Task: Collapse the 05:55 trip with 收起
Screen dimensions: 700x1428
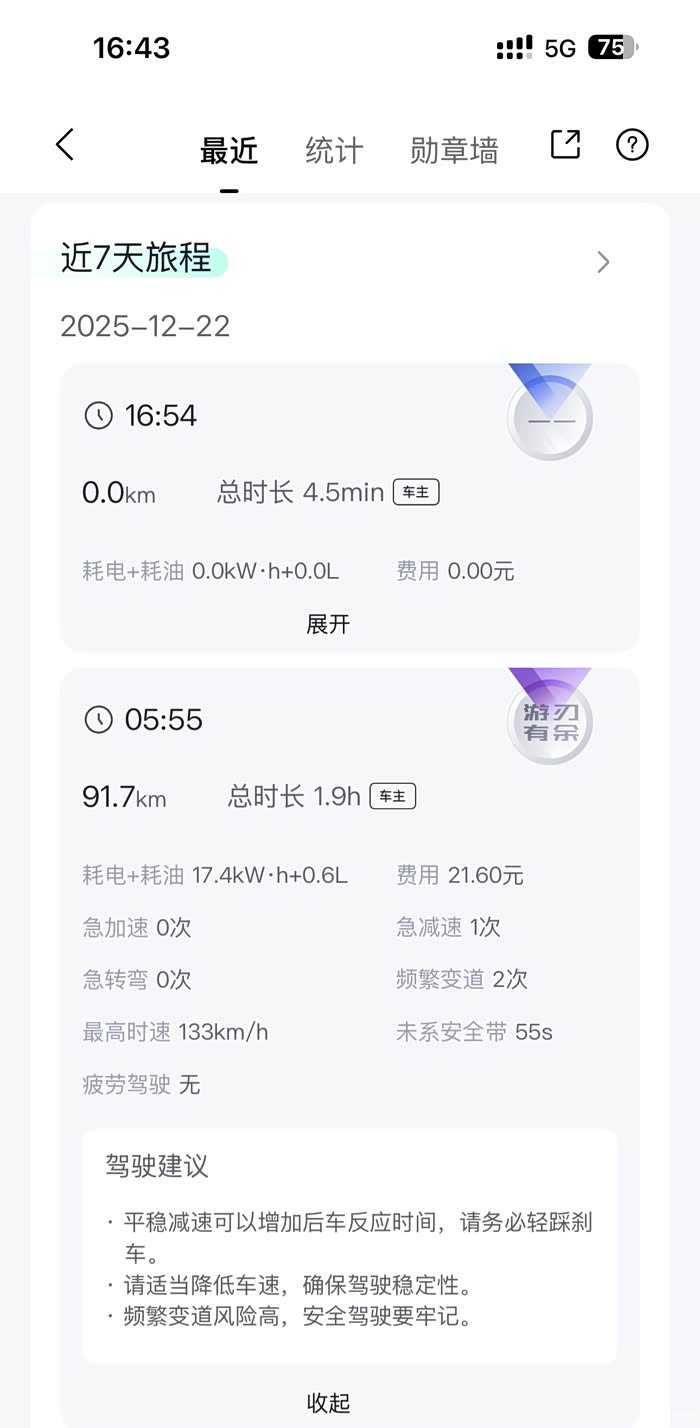Action: click(x=328, y=1403)
